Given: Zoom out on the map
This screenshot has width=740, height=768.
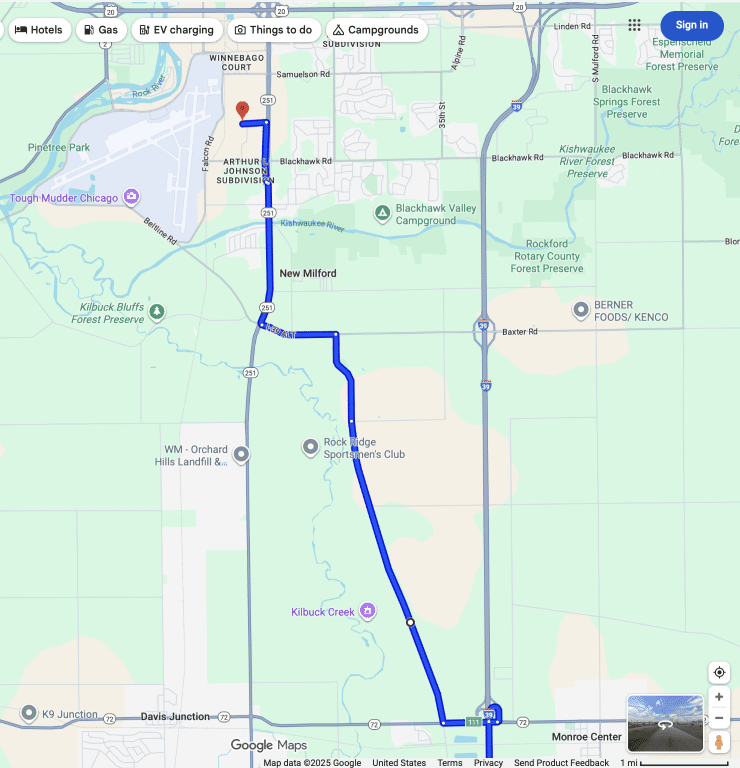Looking at the screenshot, I should [718, 718].
